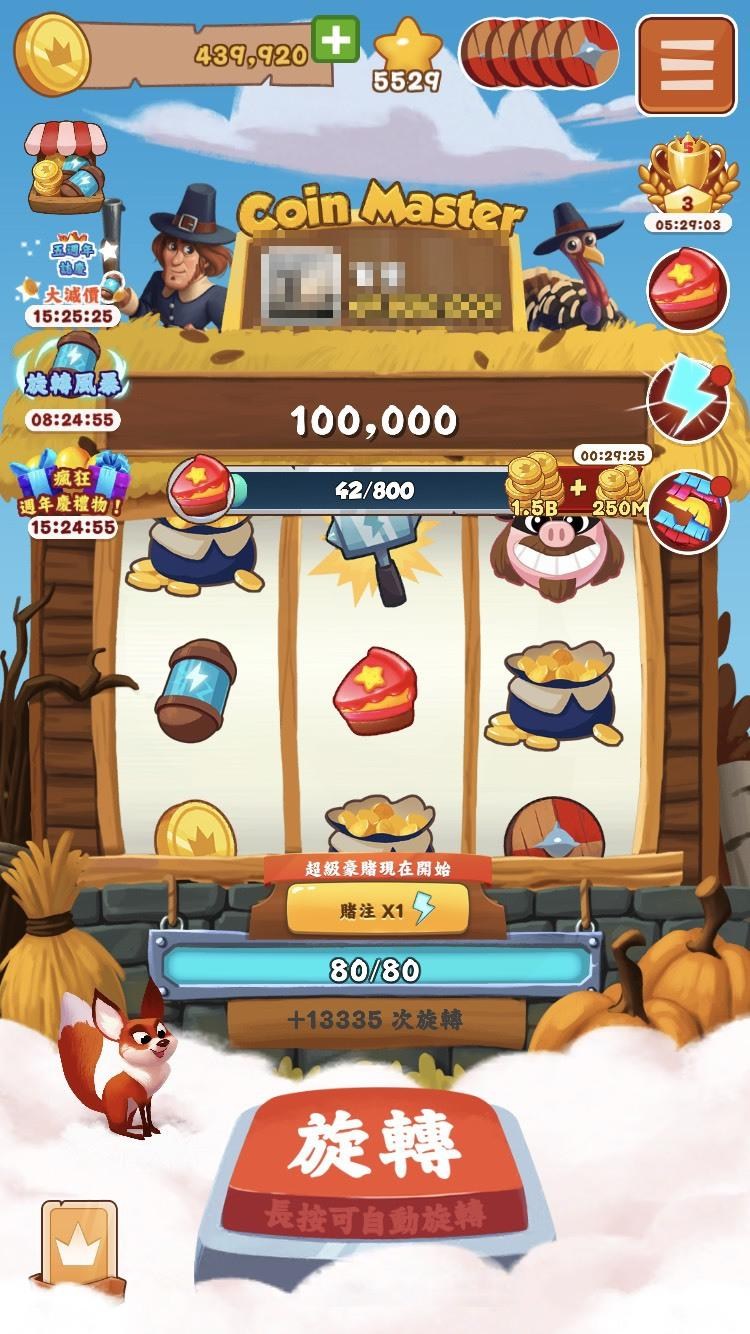Open the card collection icon

(x=78, y=1242)
